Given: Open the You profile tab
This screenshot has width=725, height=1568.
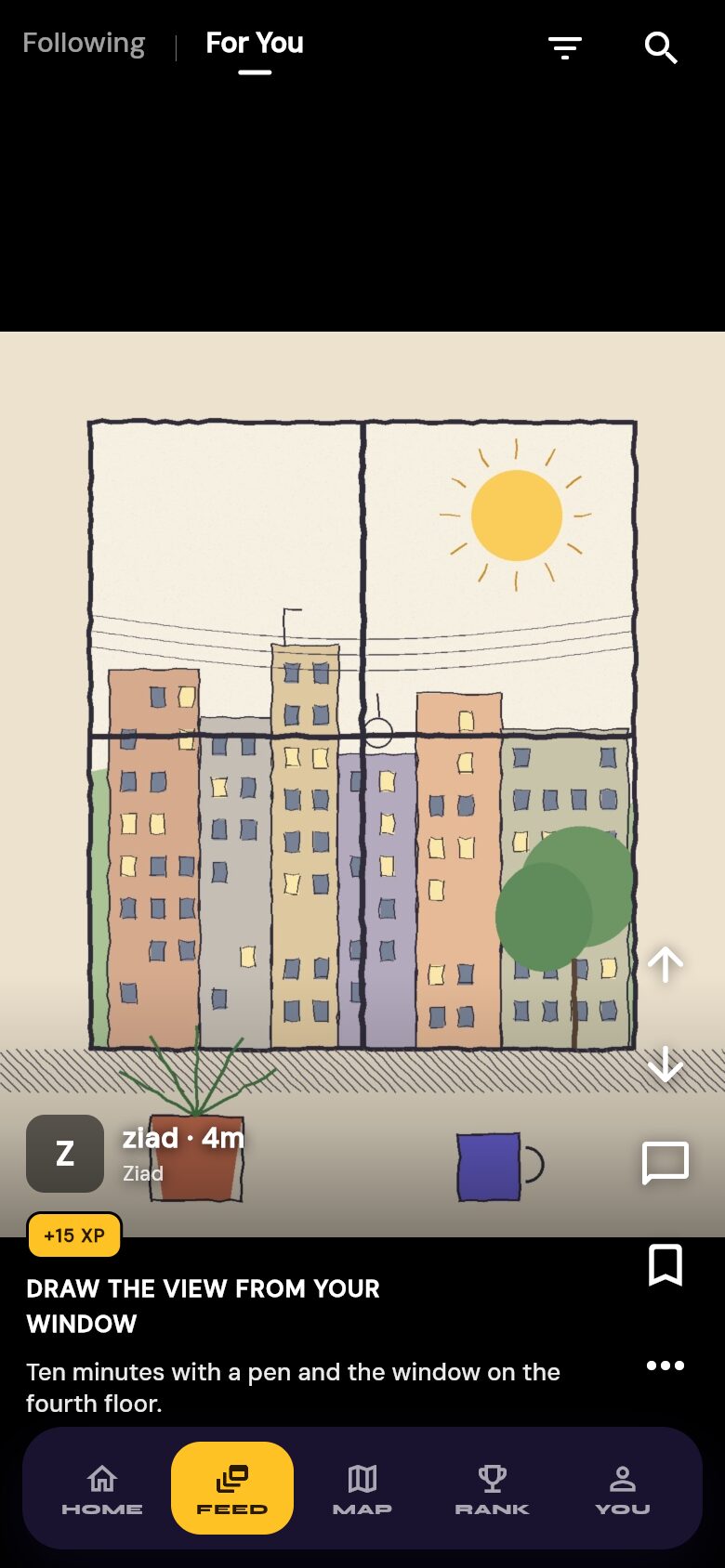Looking at the screenshot, I should click(623, 1488).
